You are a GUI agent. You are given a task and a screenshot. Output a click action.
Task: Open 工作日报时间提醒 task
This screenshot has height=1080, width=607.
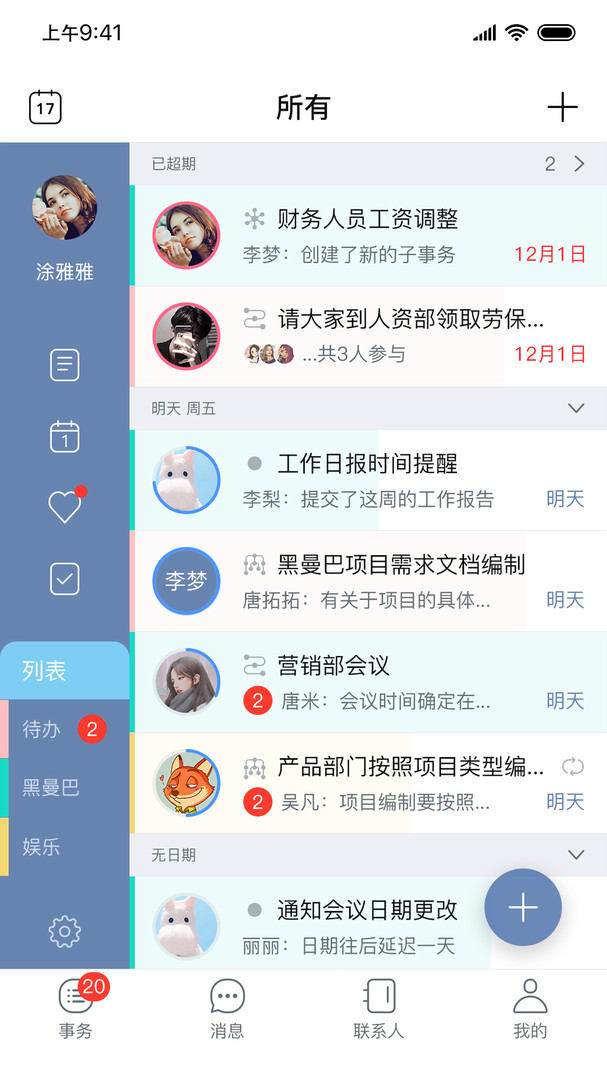369,480
